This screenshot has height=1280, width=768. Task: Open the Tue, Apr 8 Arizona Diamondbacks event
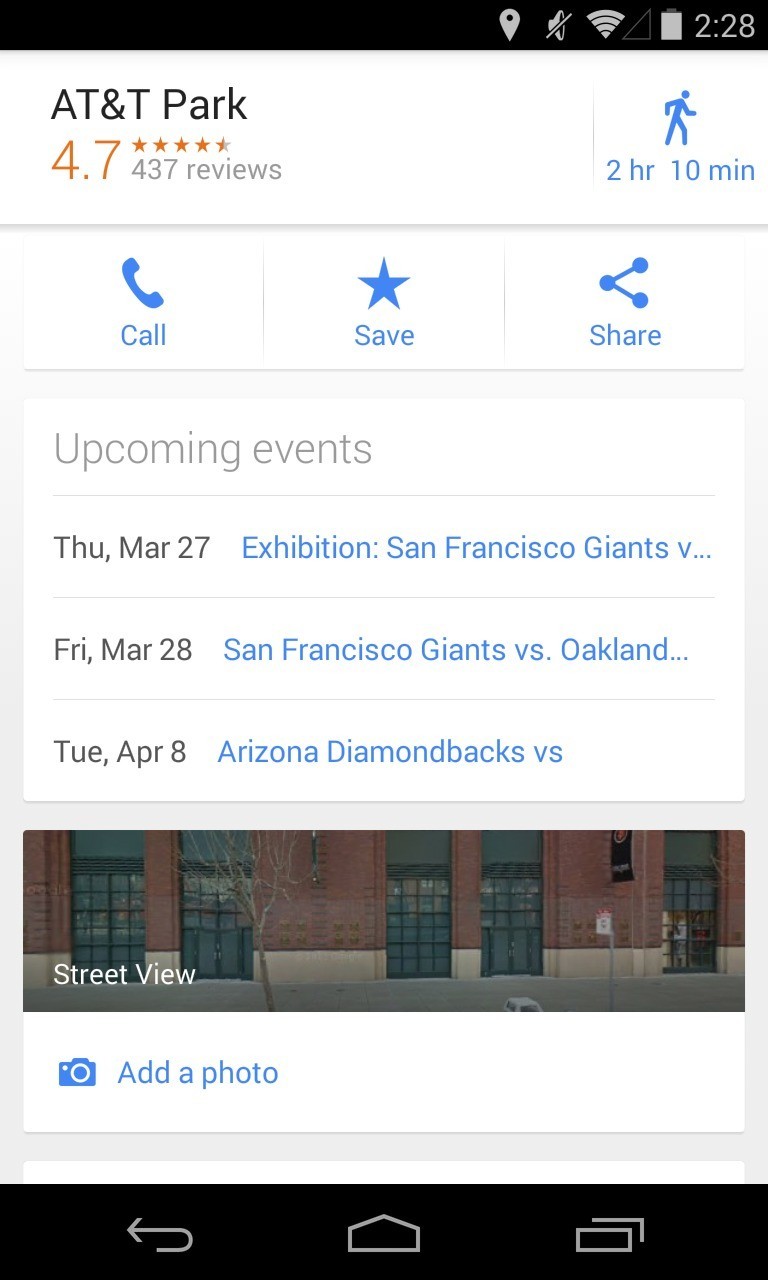pyautogui.click(x=390, y=752)
